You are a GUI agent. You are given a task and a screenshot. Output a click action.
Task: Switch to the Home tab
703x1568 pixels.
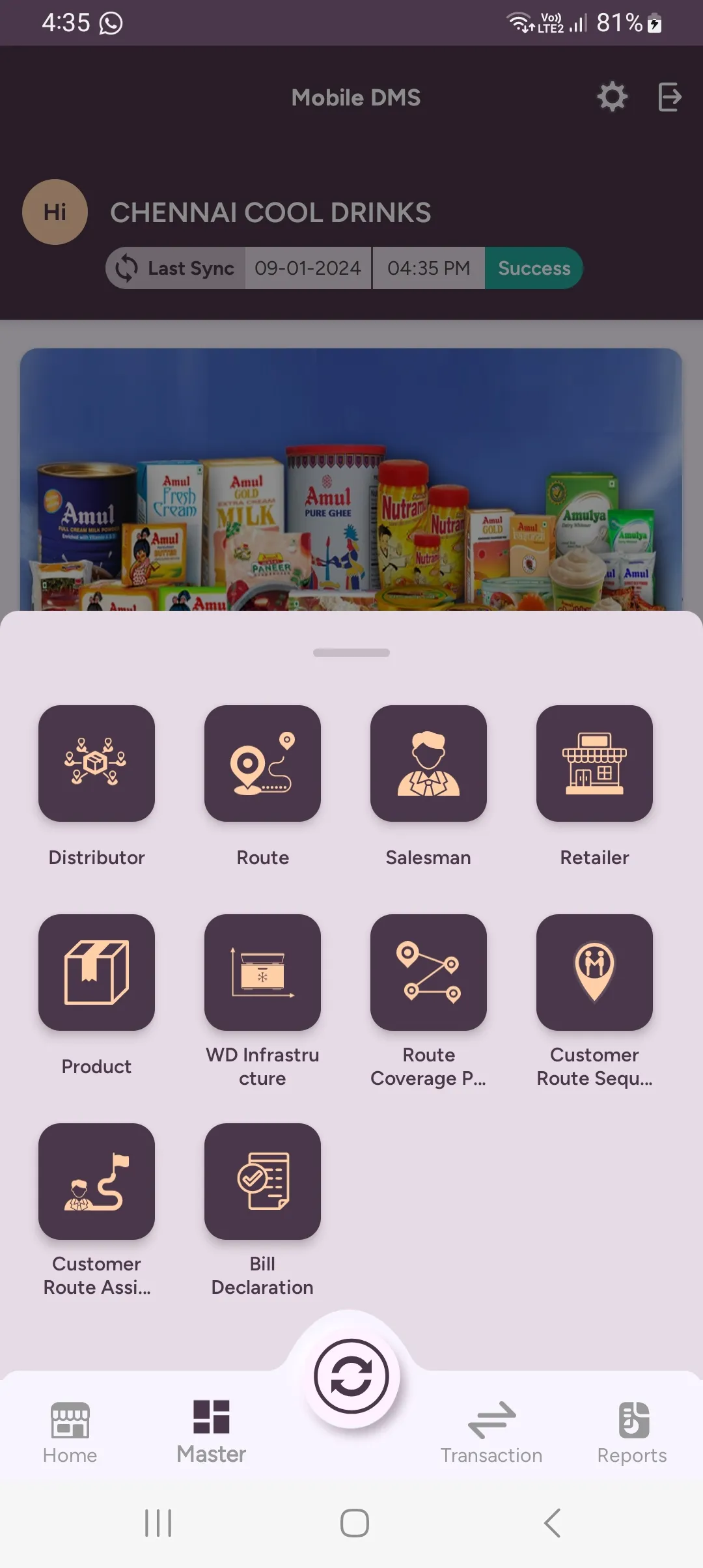[x=70, y=1433]
